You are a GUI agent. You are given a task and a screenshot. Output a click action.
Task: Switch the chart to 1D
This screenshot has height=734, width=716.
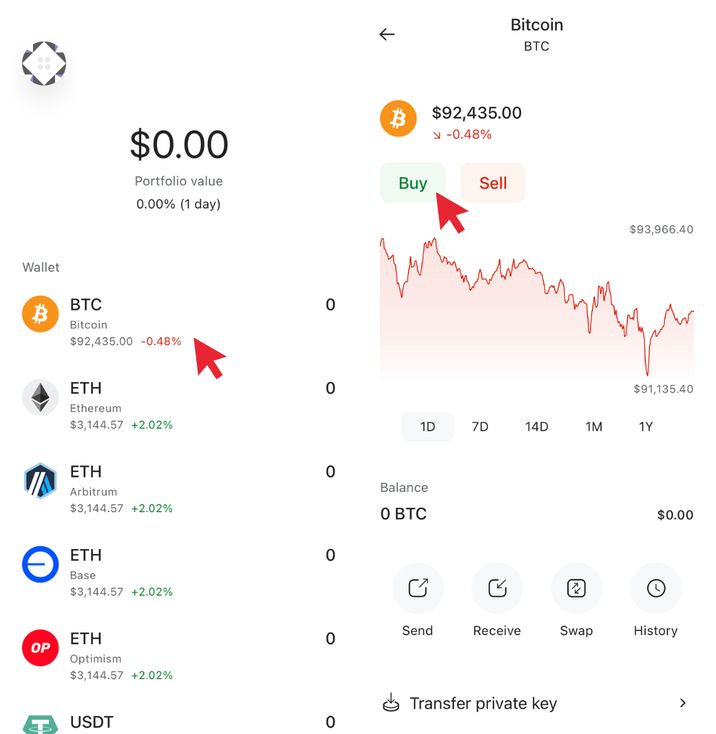point(427,427)
